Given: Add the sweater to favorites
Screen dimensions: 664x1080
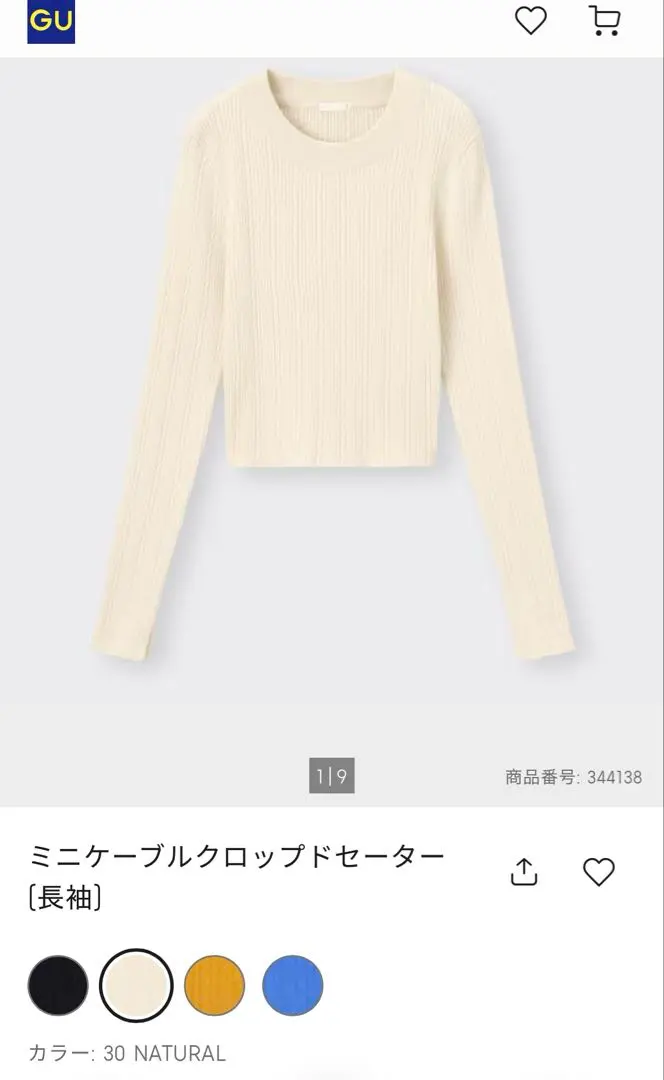Looking at the screenshot, I should pos(598,872).
